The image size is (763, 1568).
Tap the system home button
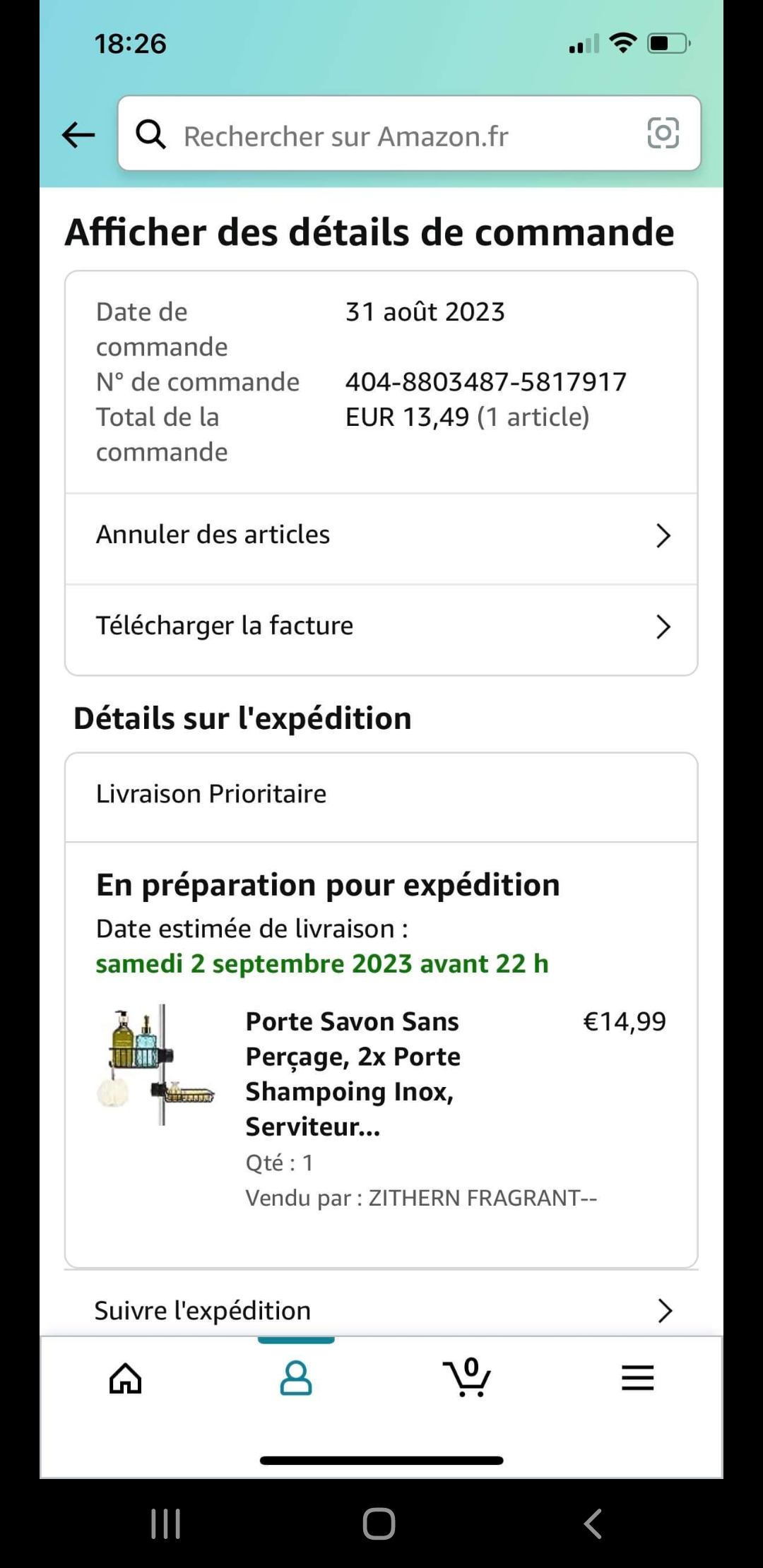click(x=379, y=1524)
